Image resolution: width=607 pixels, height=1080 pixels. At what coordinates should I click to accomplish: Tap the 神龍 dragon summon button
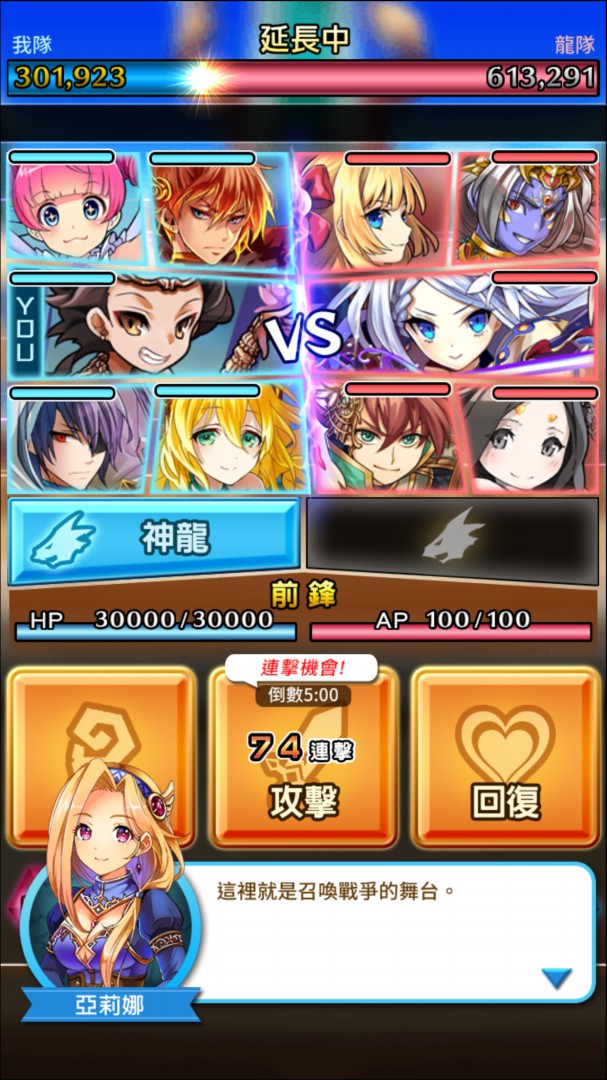click(x=155, y=540)
